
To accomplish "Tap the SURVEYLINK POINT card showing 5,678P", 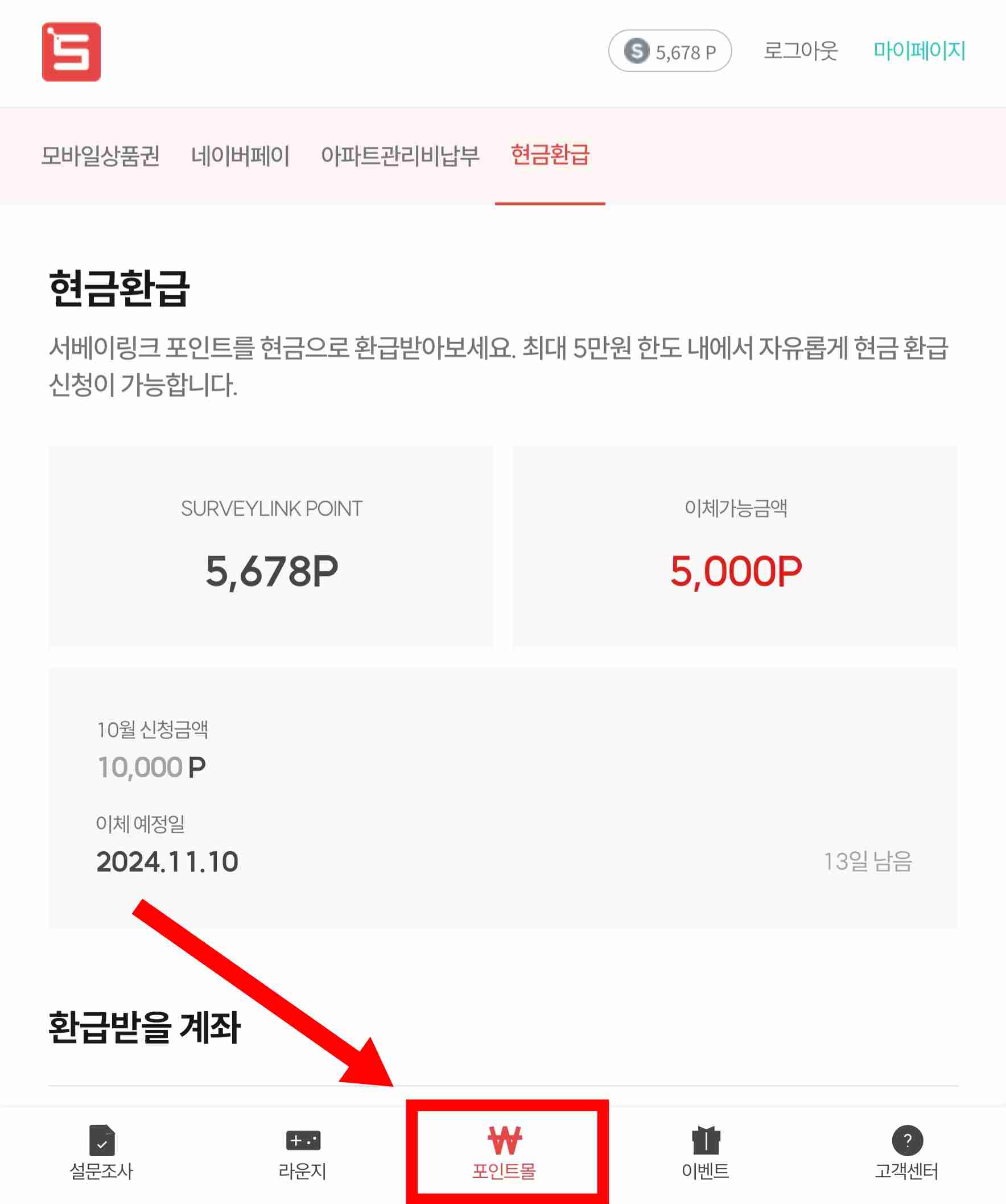I will click(271, 550).
